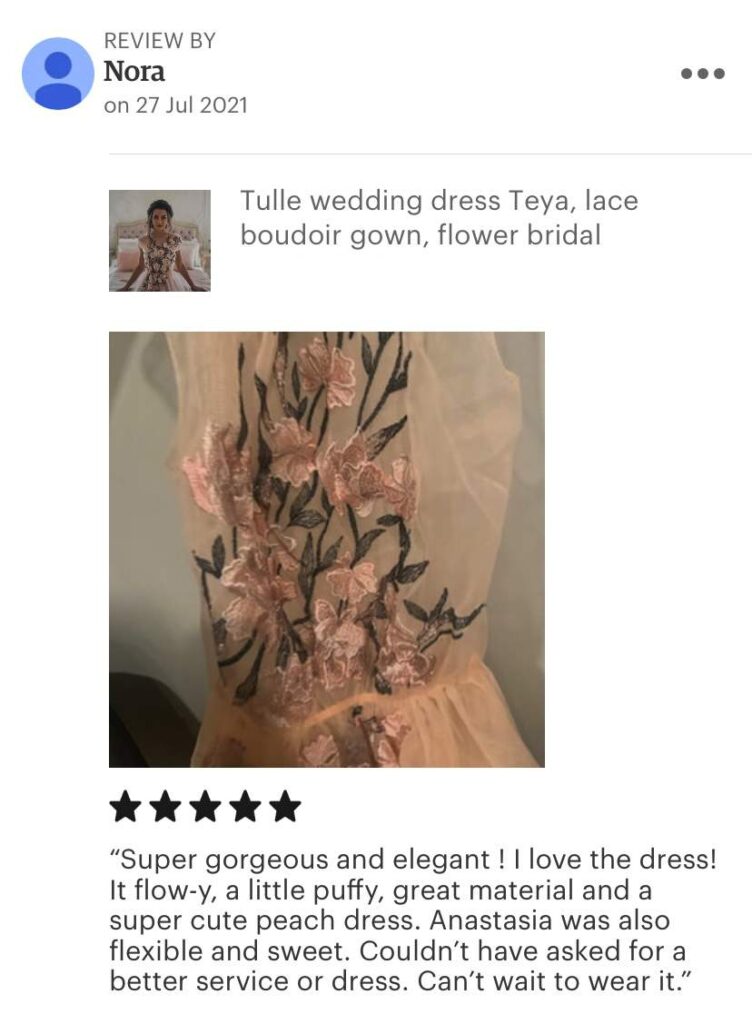View the review's peach dress photo
Viewport: 752px width, 1024px height.
[326, 549]
